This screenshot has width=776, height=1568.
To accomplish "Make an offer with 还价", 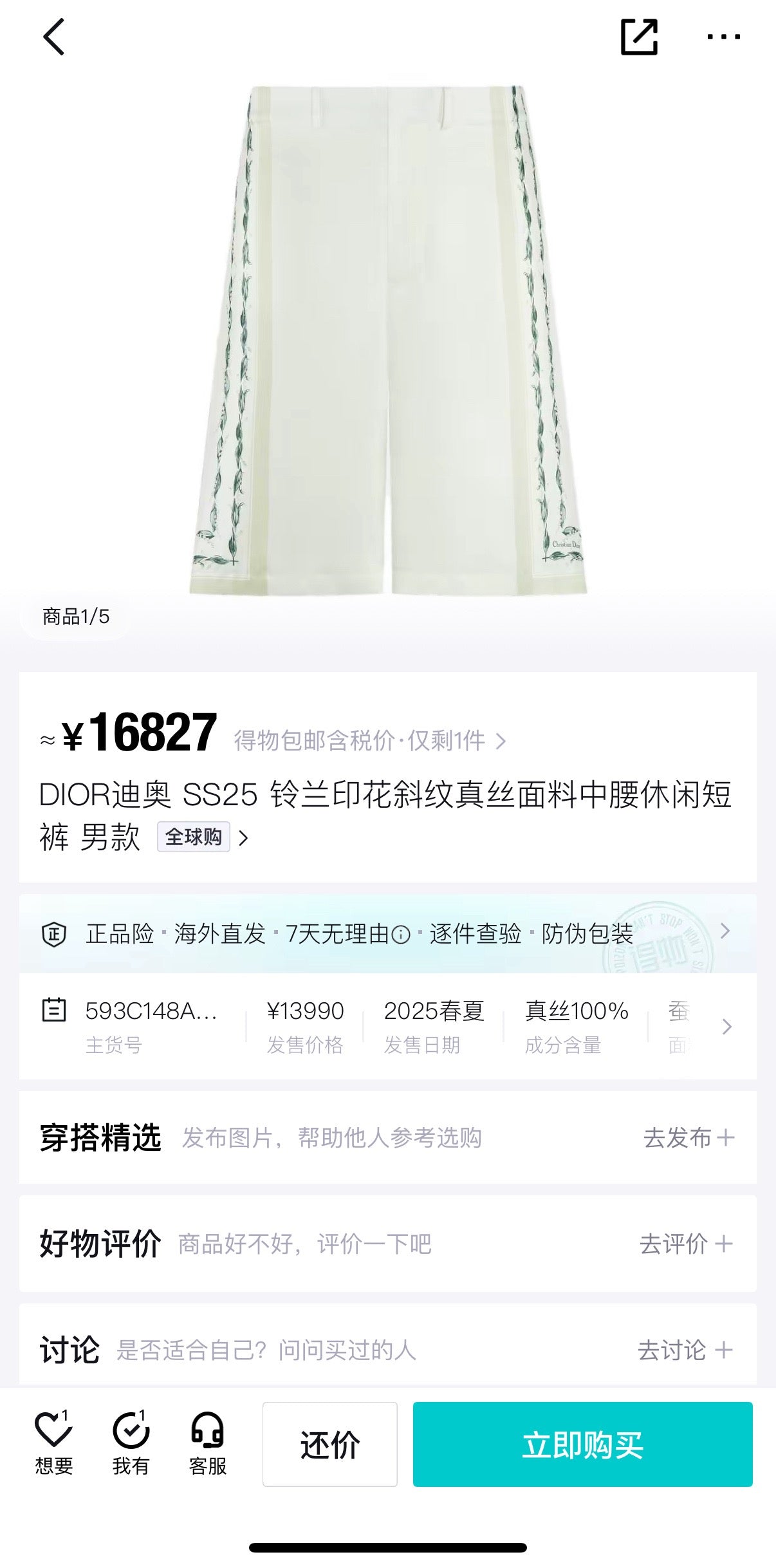I will click(329, 1444).
